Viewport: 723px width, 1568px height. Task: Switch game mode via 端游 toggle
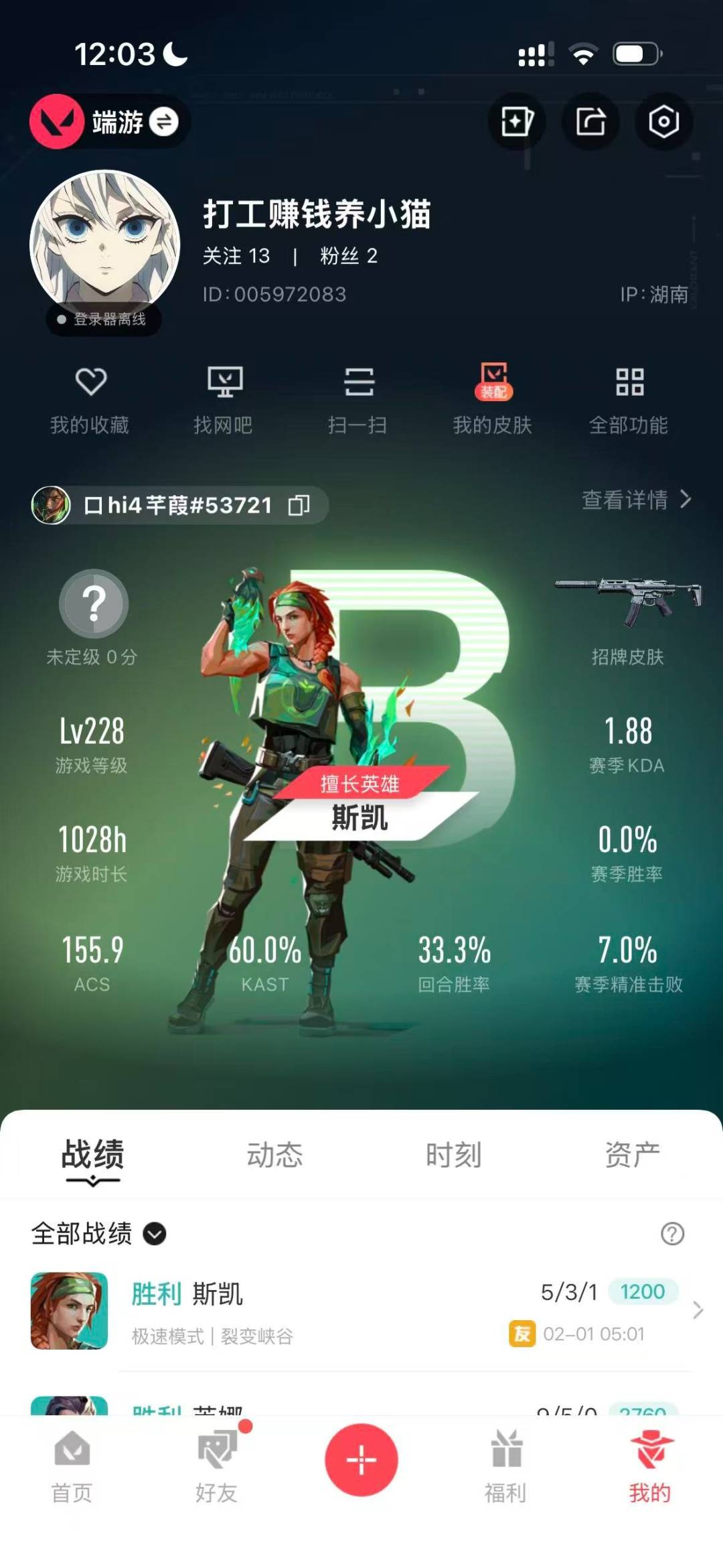(163, 122)
